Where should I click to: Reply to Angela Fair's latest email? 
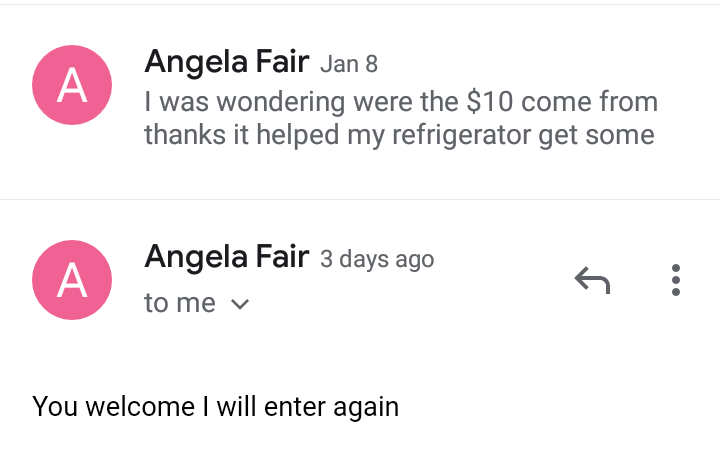pos(592,281)
